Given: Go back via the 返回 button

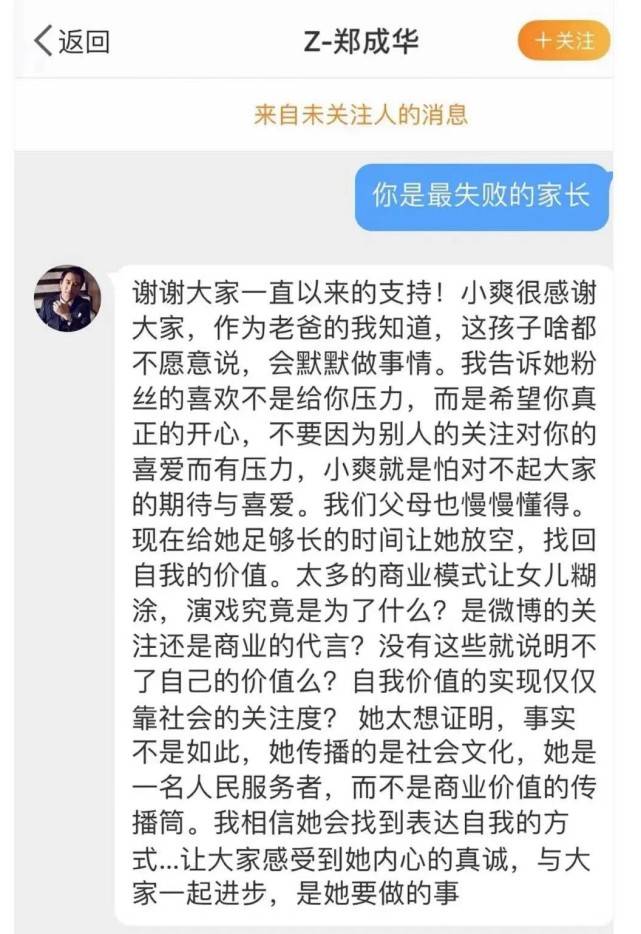Looking at the screenshot, I should pyautogui.click(x=71, y=41).
